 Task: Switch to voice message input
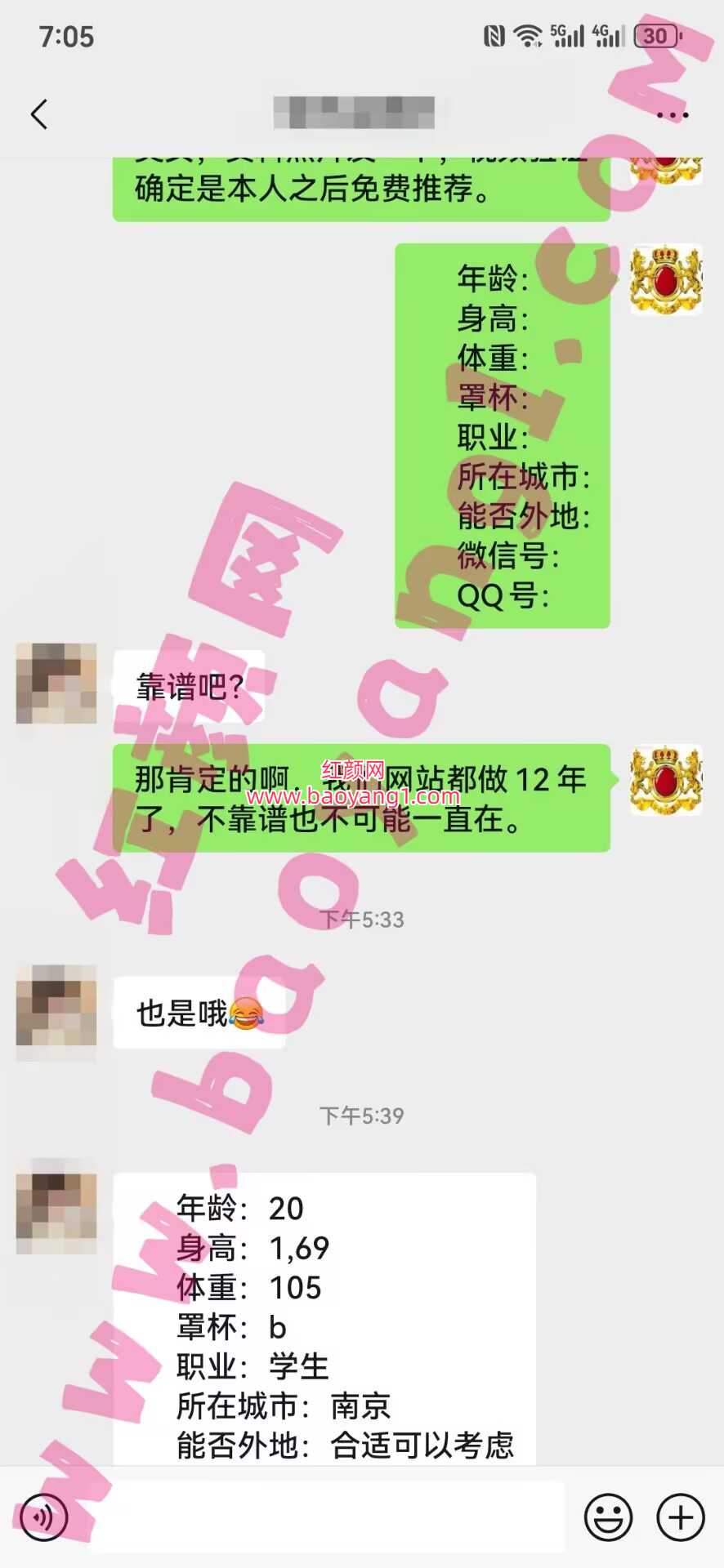point(43,1517)
